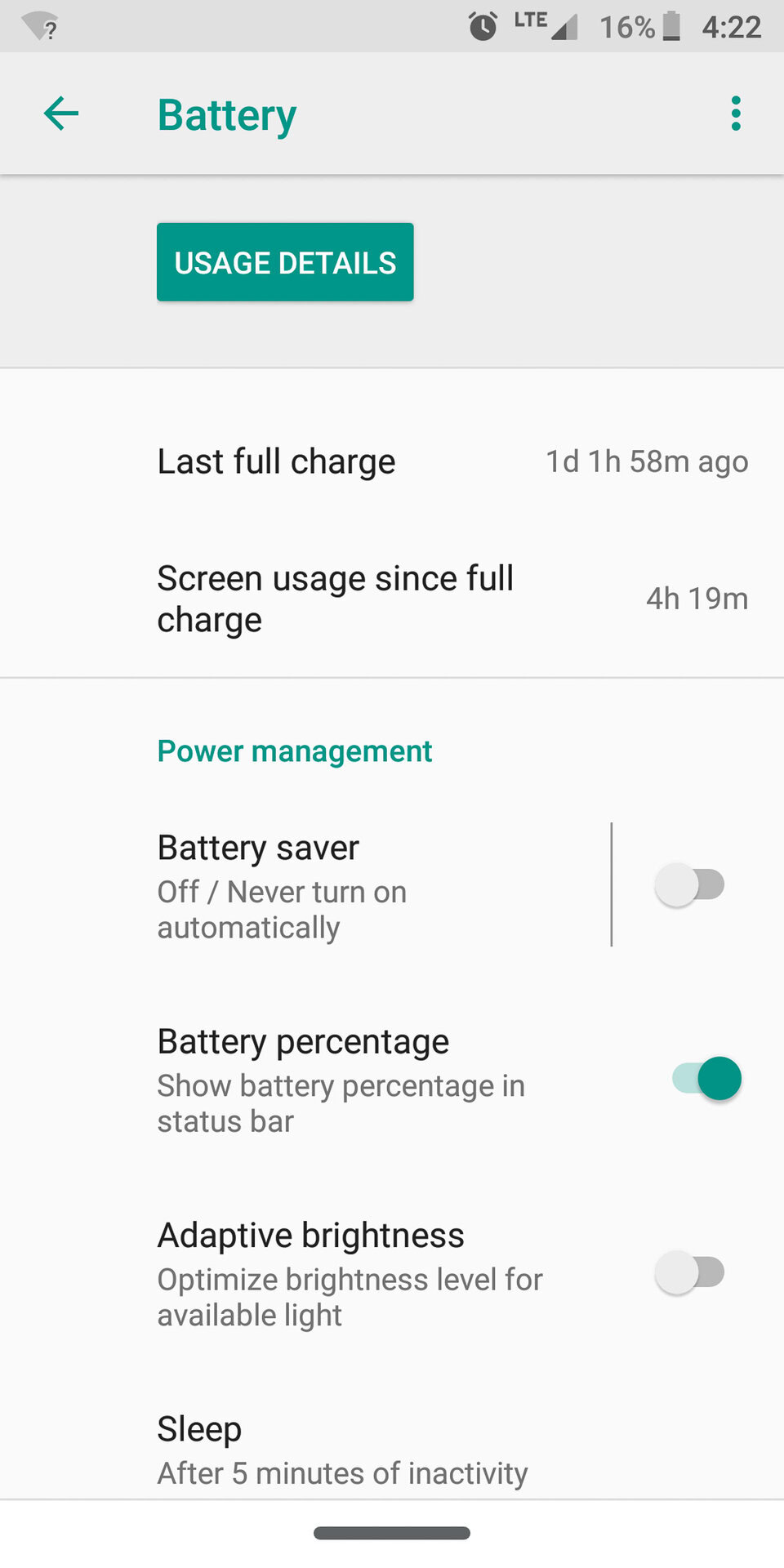The image size is (784, 1568).
Task: Open the overflow menu
Action: (736, 114)
